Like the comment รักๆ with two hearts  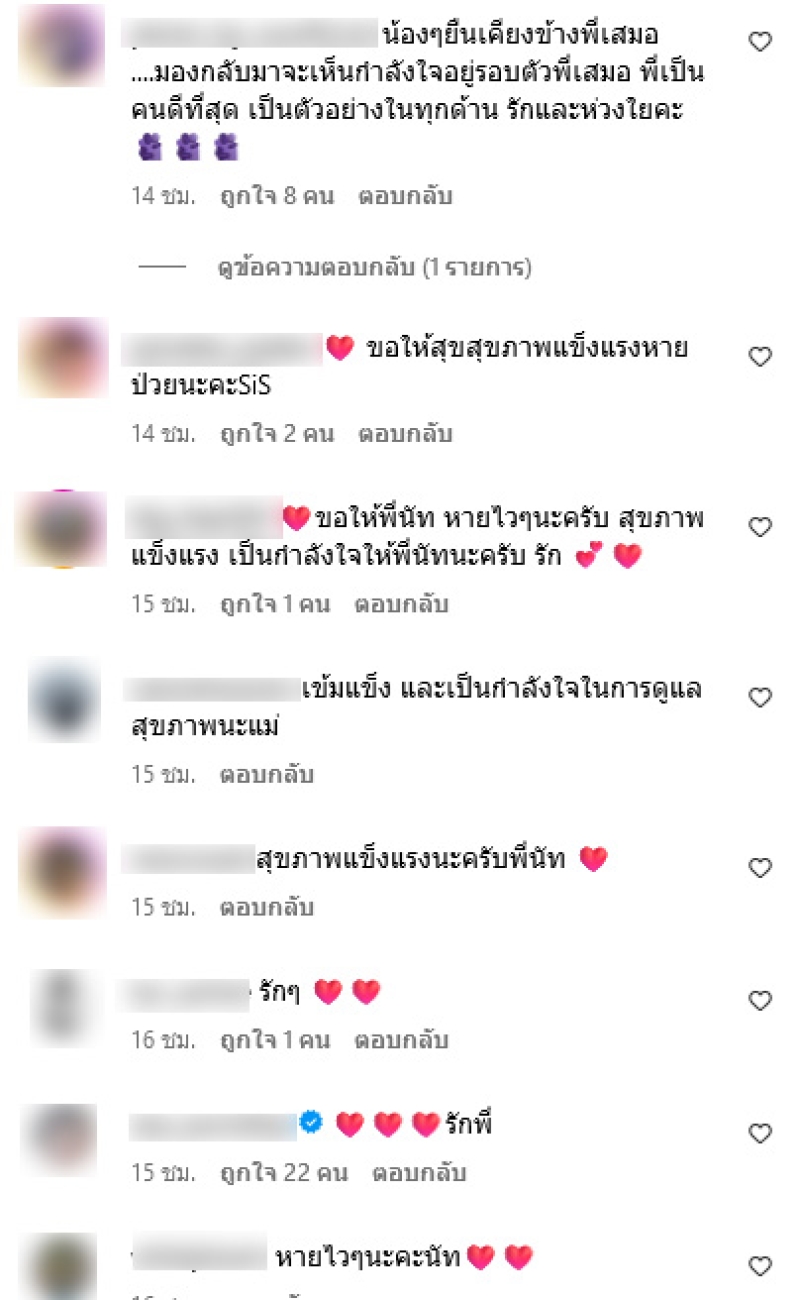(761, 1000)
